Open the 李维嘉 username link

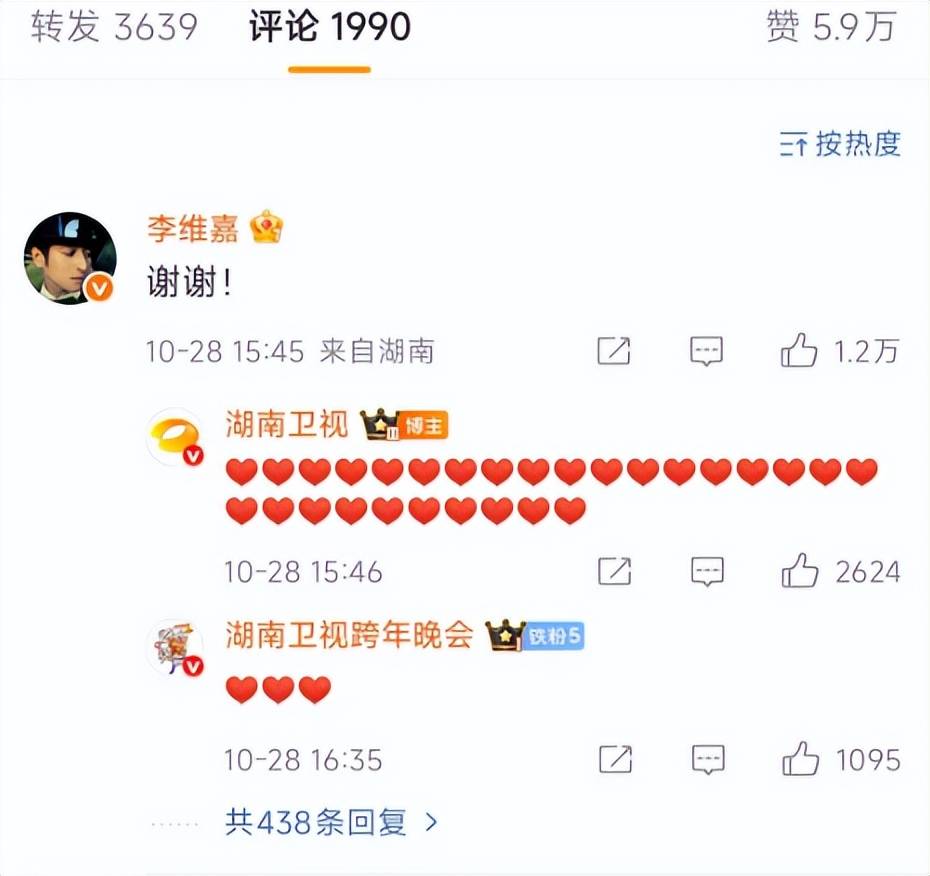click(193, 229)
